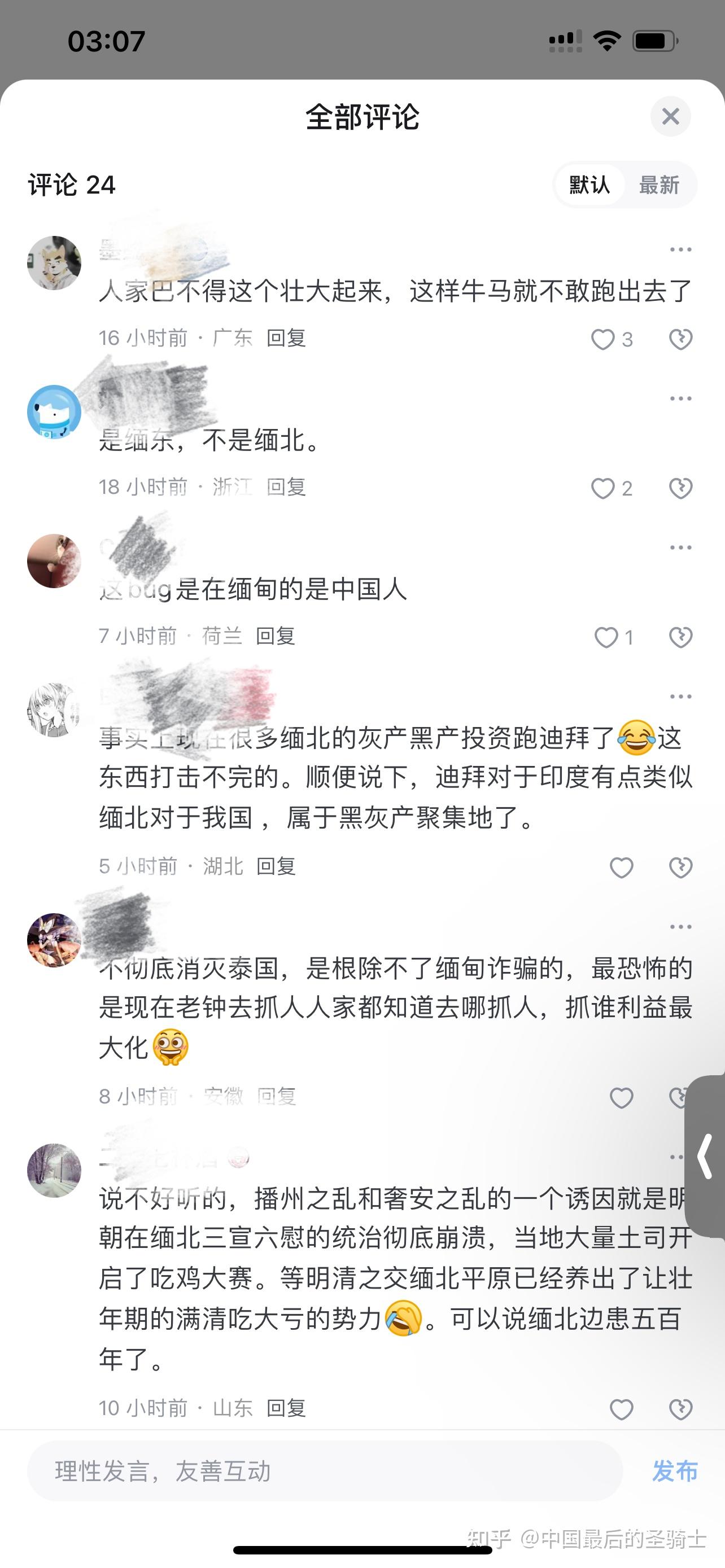725x1568 pixels.
Task: Like the comment from 荷兰
Action: coord(606,637)
